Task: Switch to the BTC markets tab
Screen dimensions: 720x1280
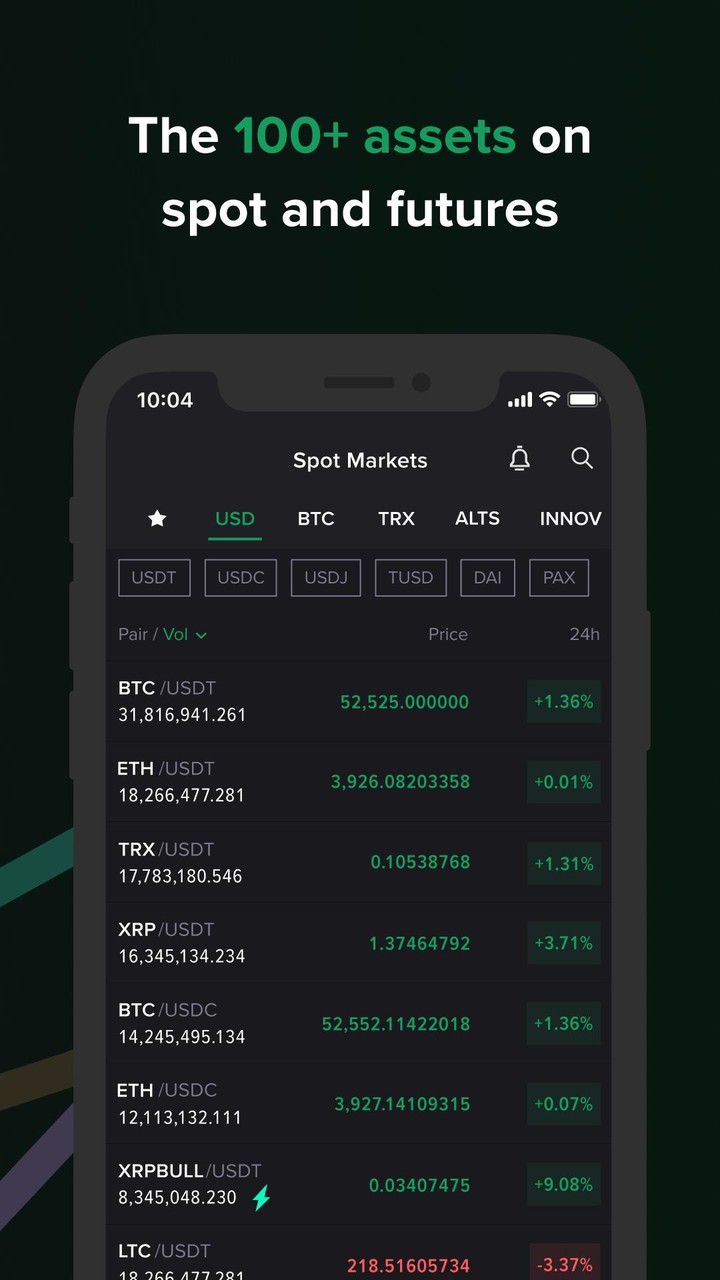Action: point(316,518)
